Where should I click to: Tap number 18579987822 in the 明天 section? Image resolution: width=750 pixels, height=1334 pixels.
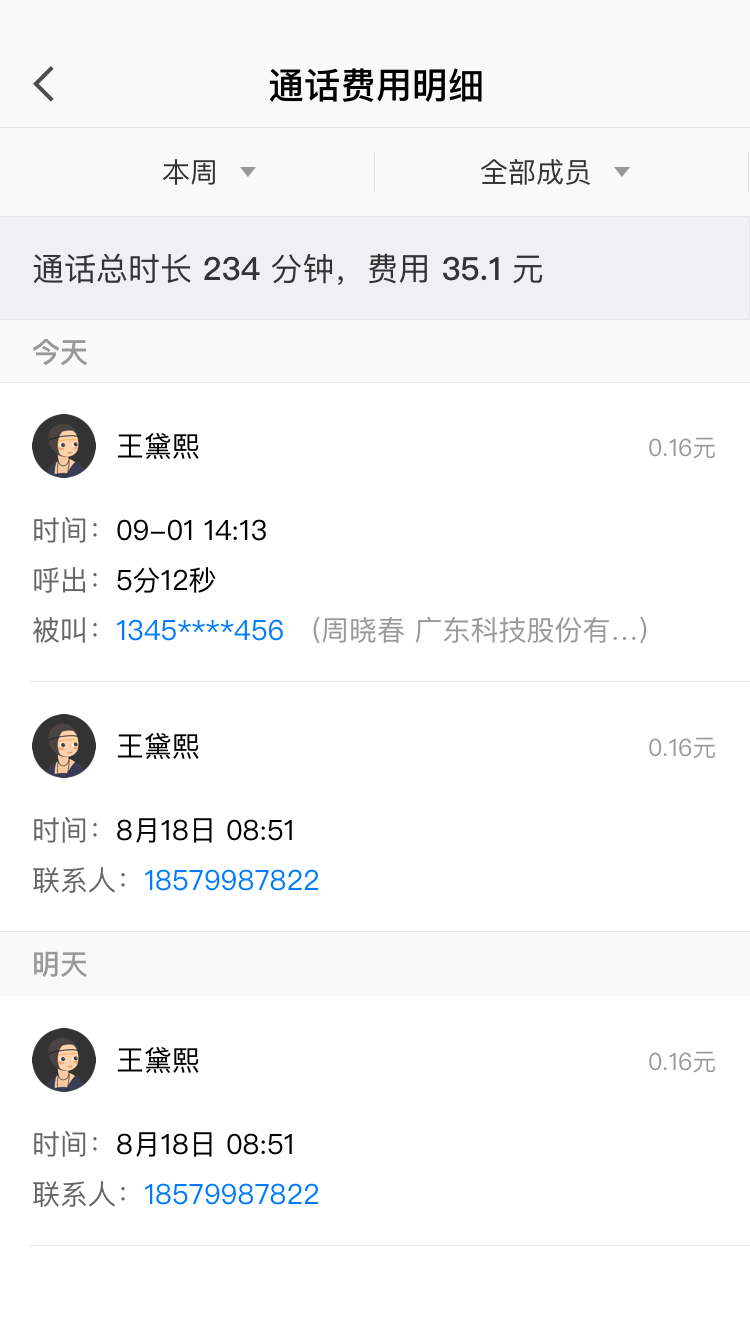coord(231,1194)
